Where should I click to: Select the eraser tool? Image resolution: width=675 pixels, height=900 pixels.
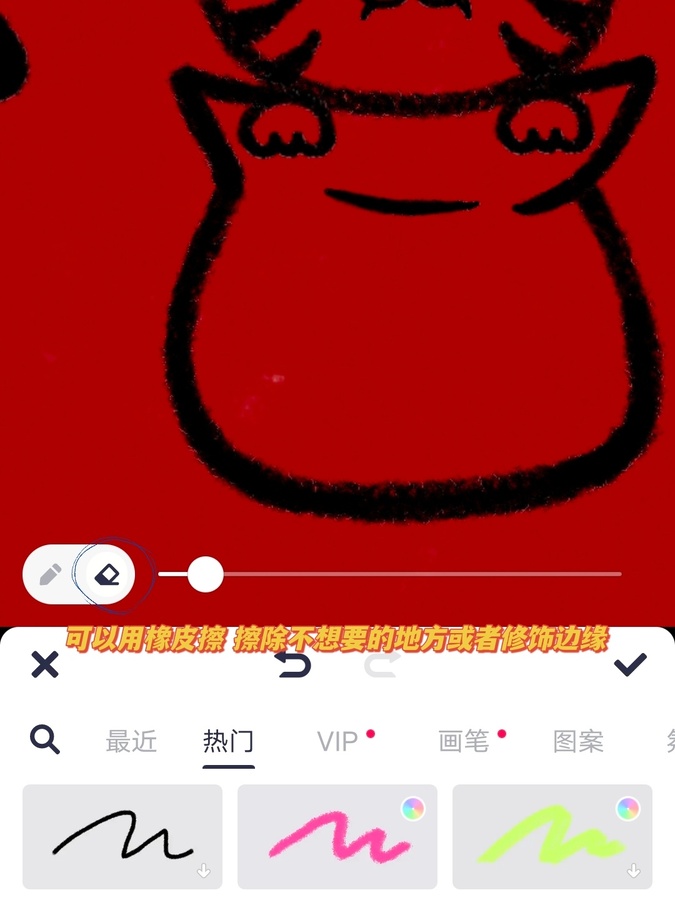point(107,575)
